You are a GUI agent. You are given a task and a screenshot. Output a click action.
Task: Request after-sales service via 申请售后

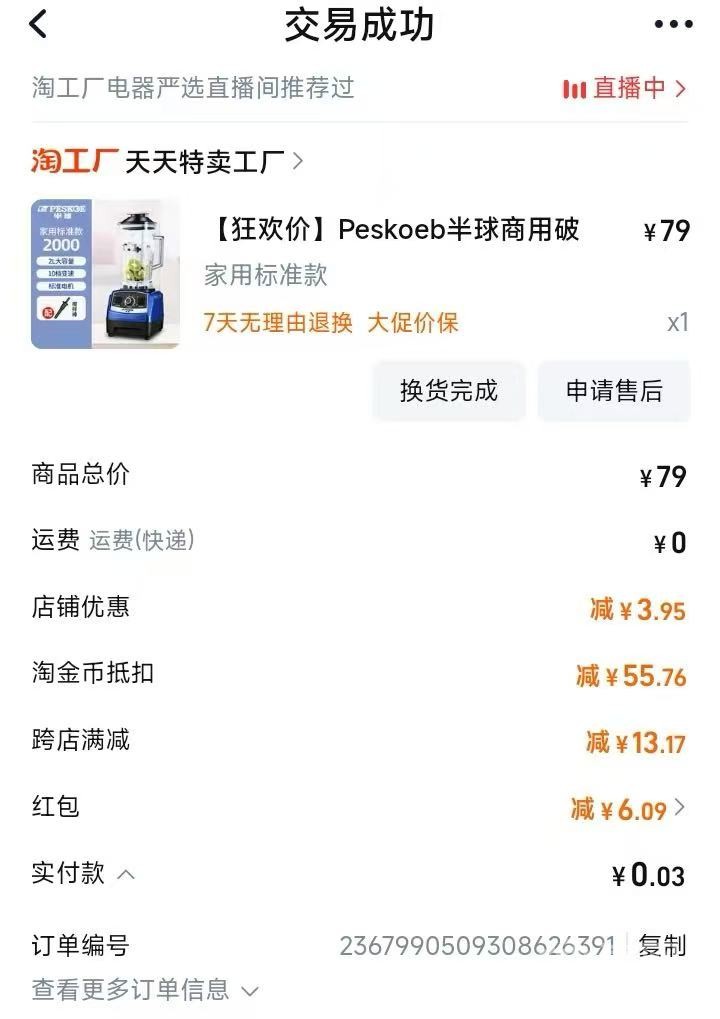tap(614, 391)
